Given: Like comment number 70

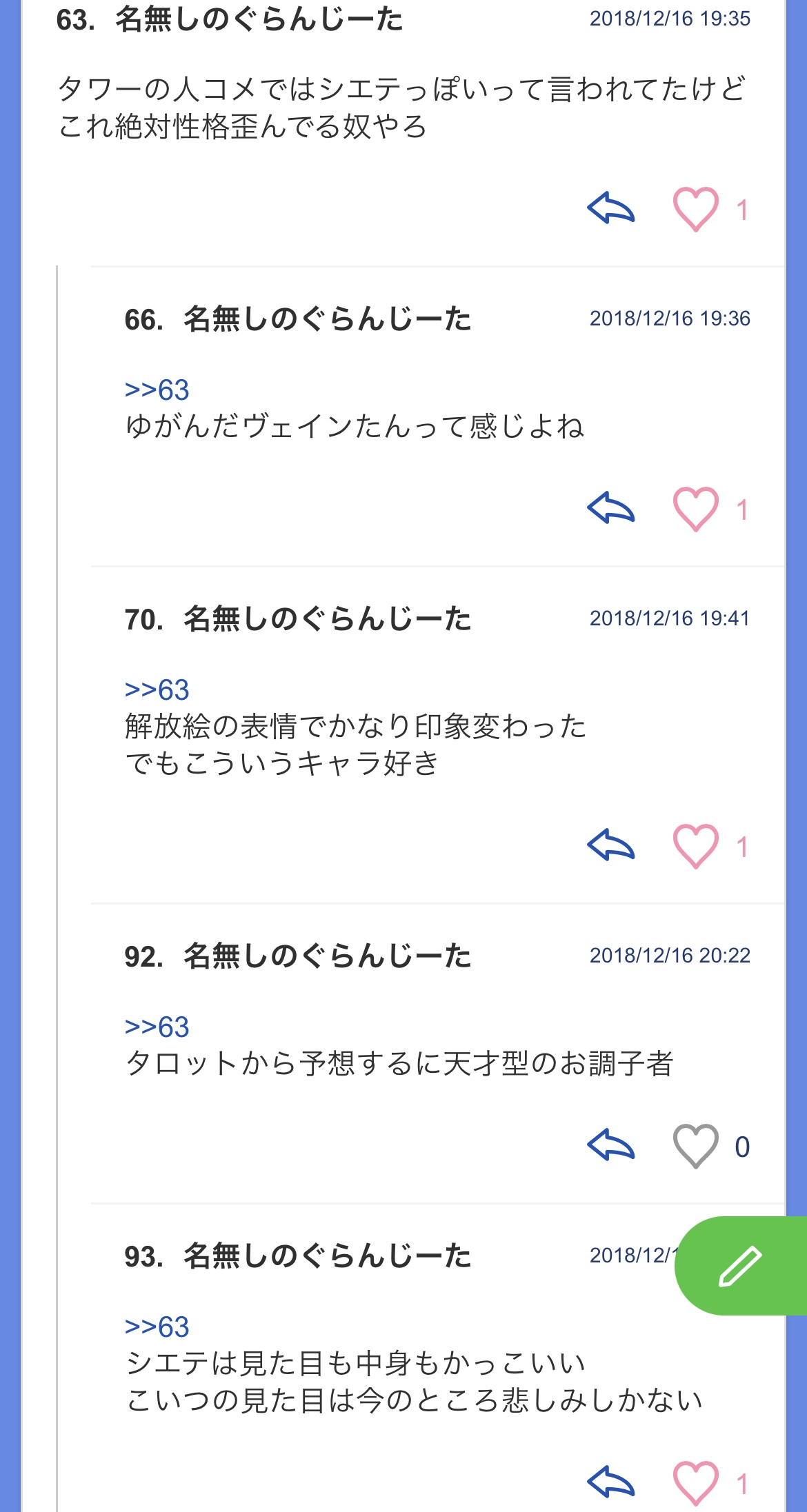Looking at the screenshot, I should tap(695, 846).
